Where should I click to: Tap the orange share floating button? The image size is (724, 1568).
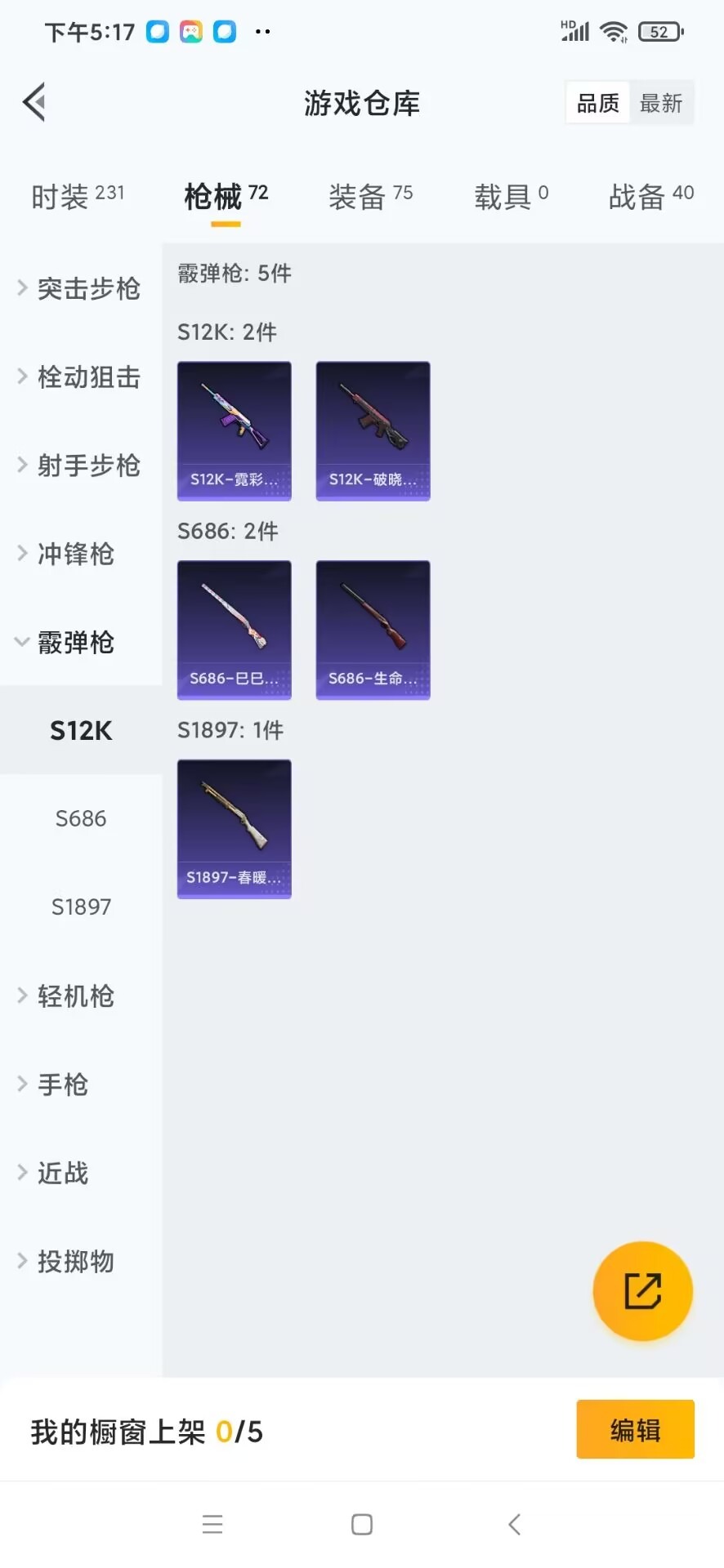[642, 1291]
